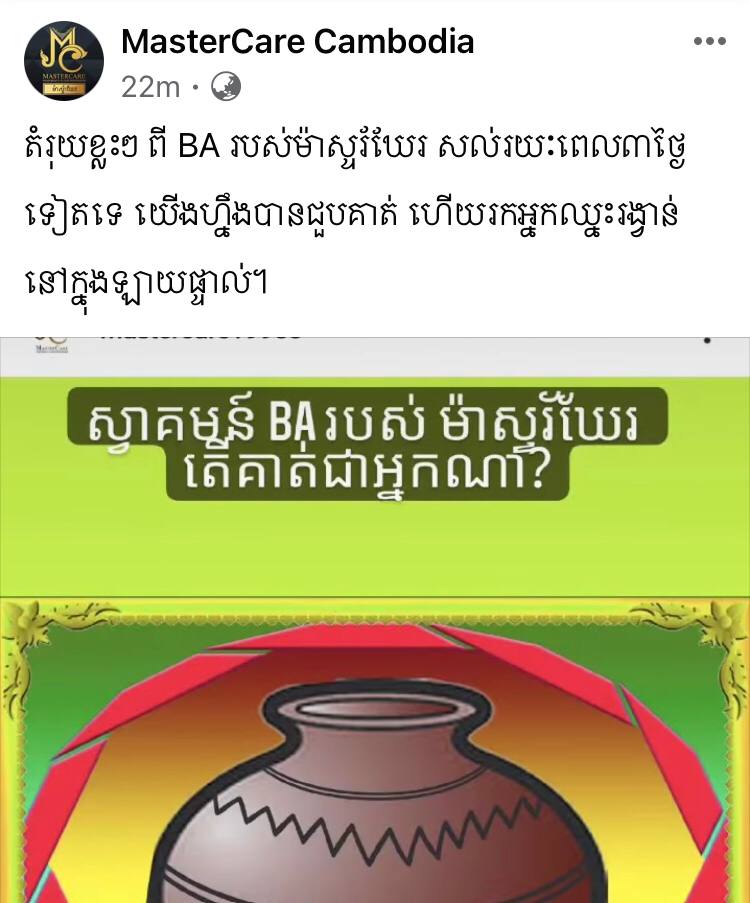Viewport: 750px width, 903px height.
Task: Open the shared image in the post
Action: [375, 640]
